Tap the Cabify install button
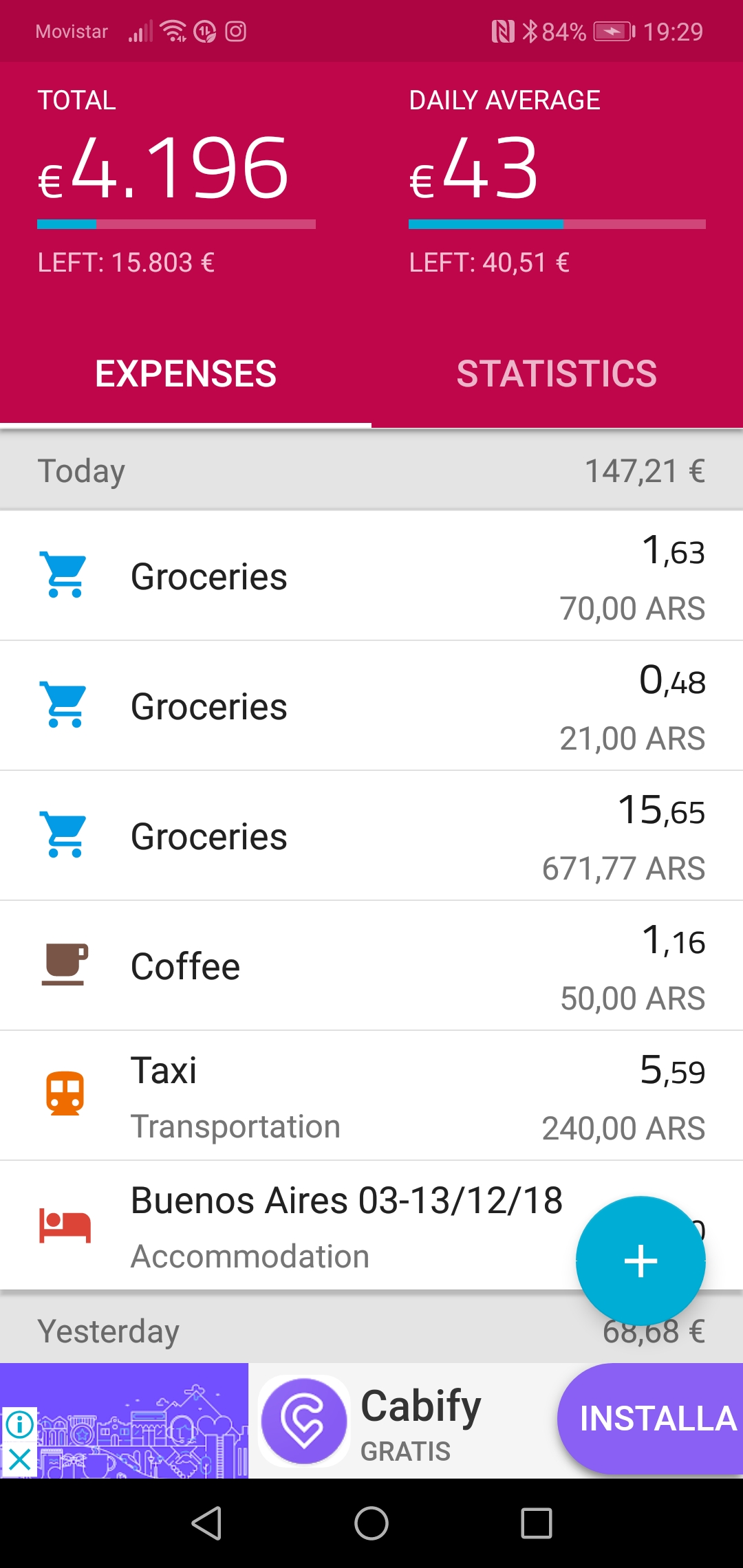This screenshot has height=1568, width=743. pyautogui.click(x=651, y=1418)
